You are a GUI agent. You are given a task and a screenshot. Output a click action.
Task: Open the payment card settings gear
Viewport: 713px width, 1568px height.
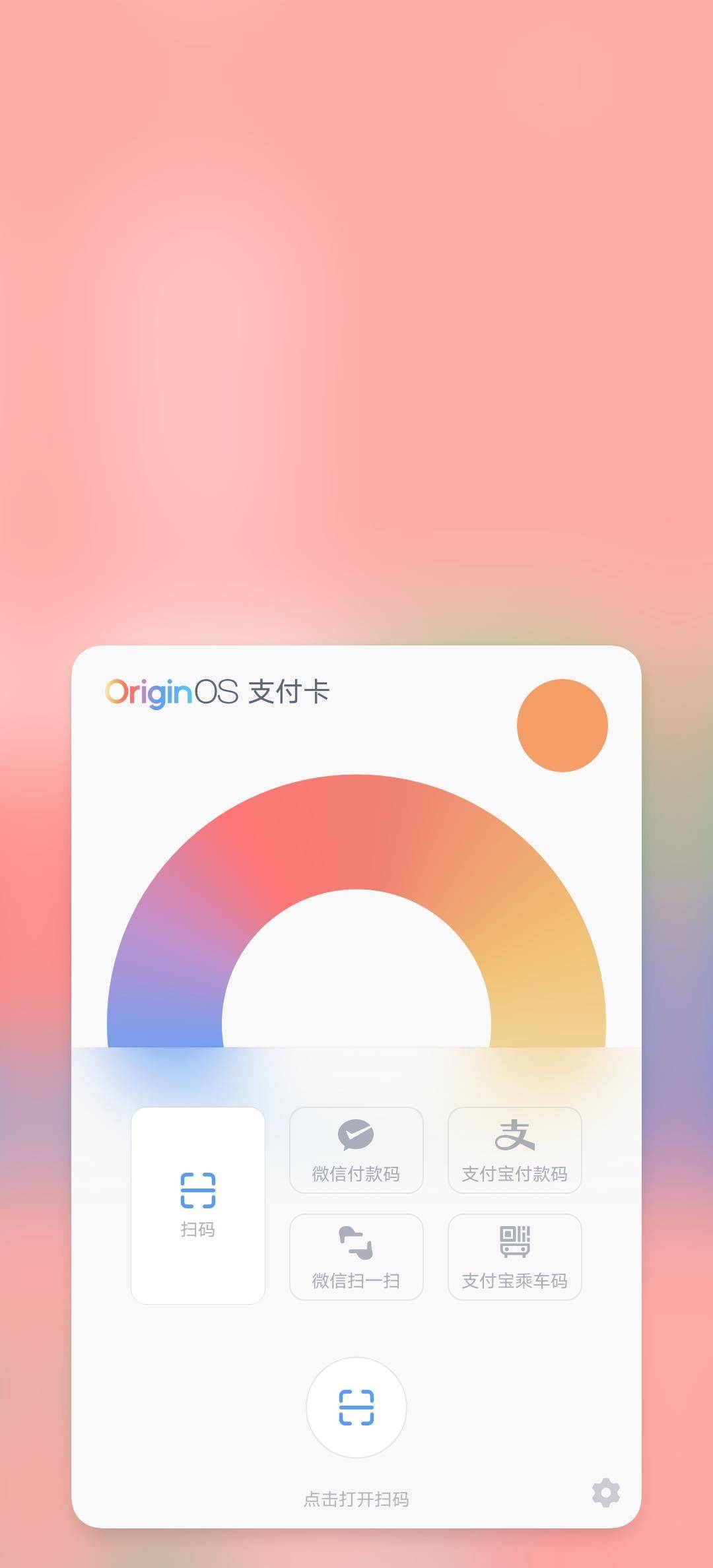[606, 1493]
